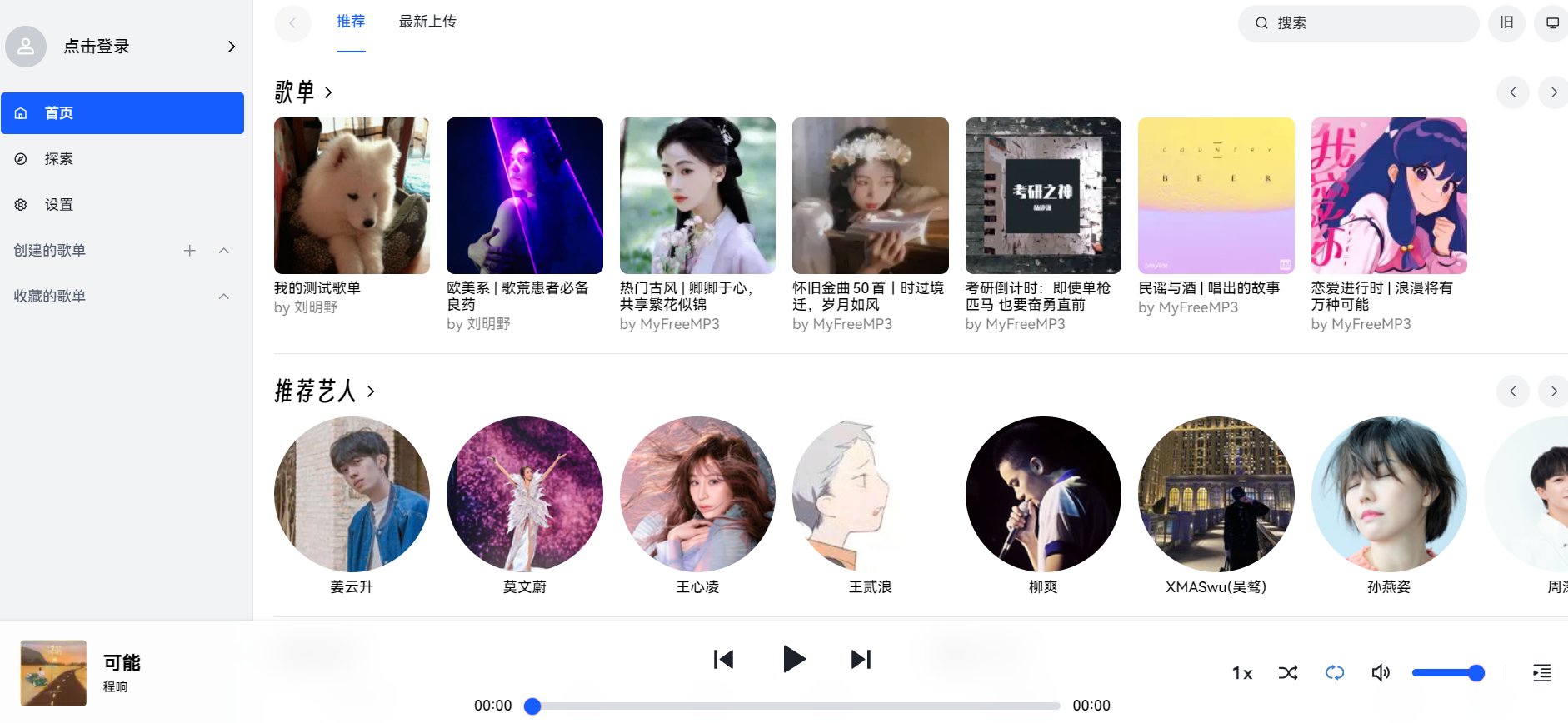Skip to the next track
The width and height of the screenshot is (1568, 723).
click(x=861, y=659)
